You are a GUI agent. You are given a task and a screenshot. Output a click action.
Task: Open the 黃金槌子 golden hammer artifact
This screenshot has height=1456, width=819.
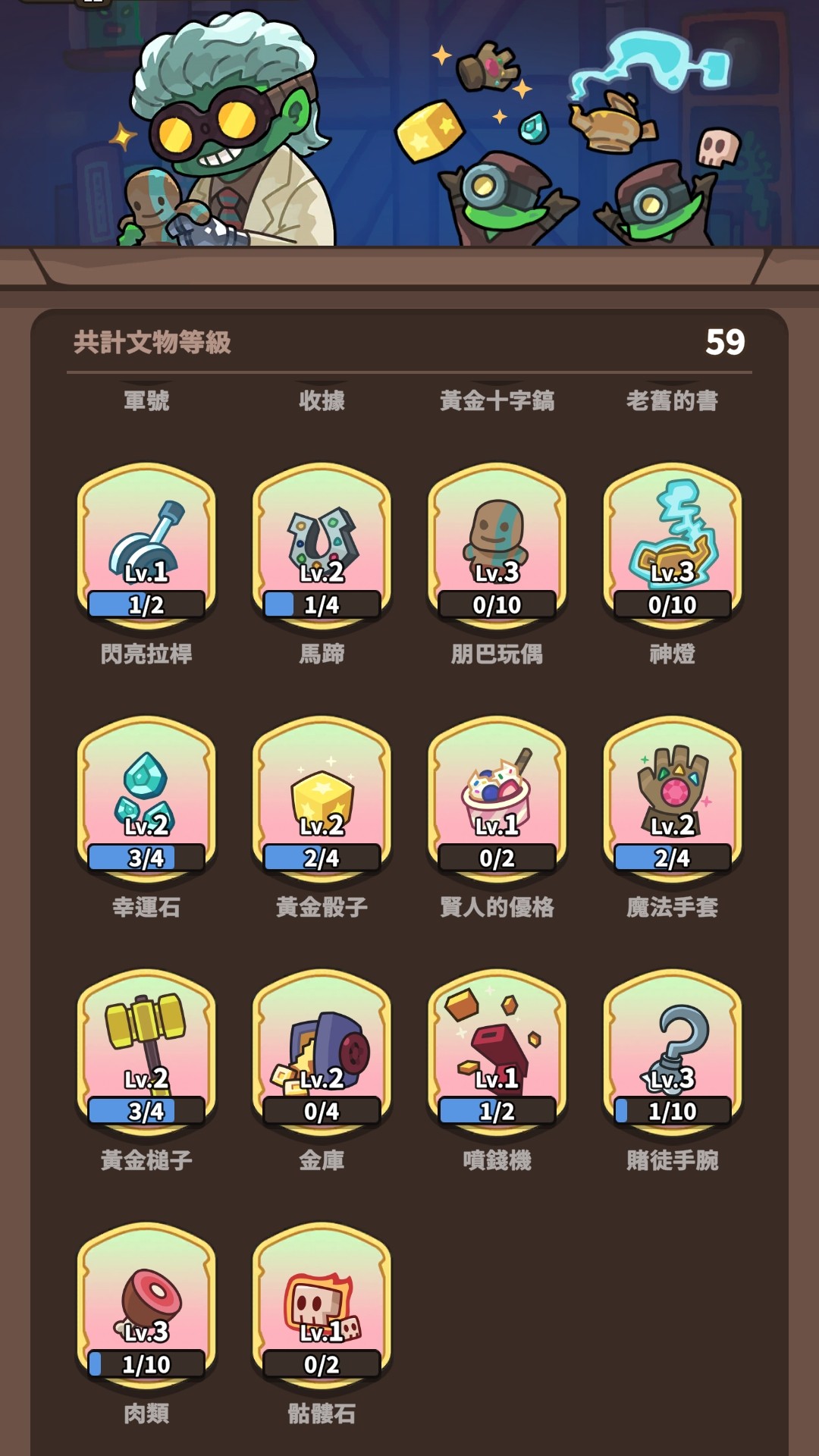[x=146, y=1053]
